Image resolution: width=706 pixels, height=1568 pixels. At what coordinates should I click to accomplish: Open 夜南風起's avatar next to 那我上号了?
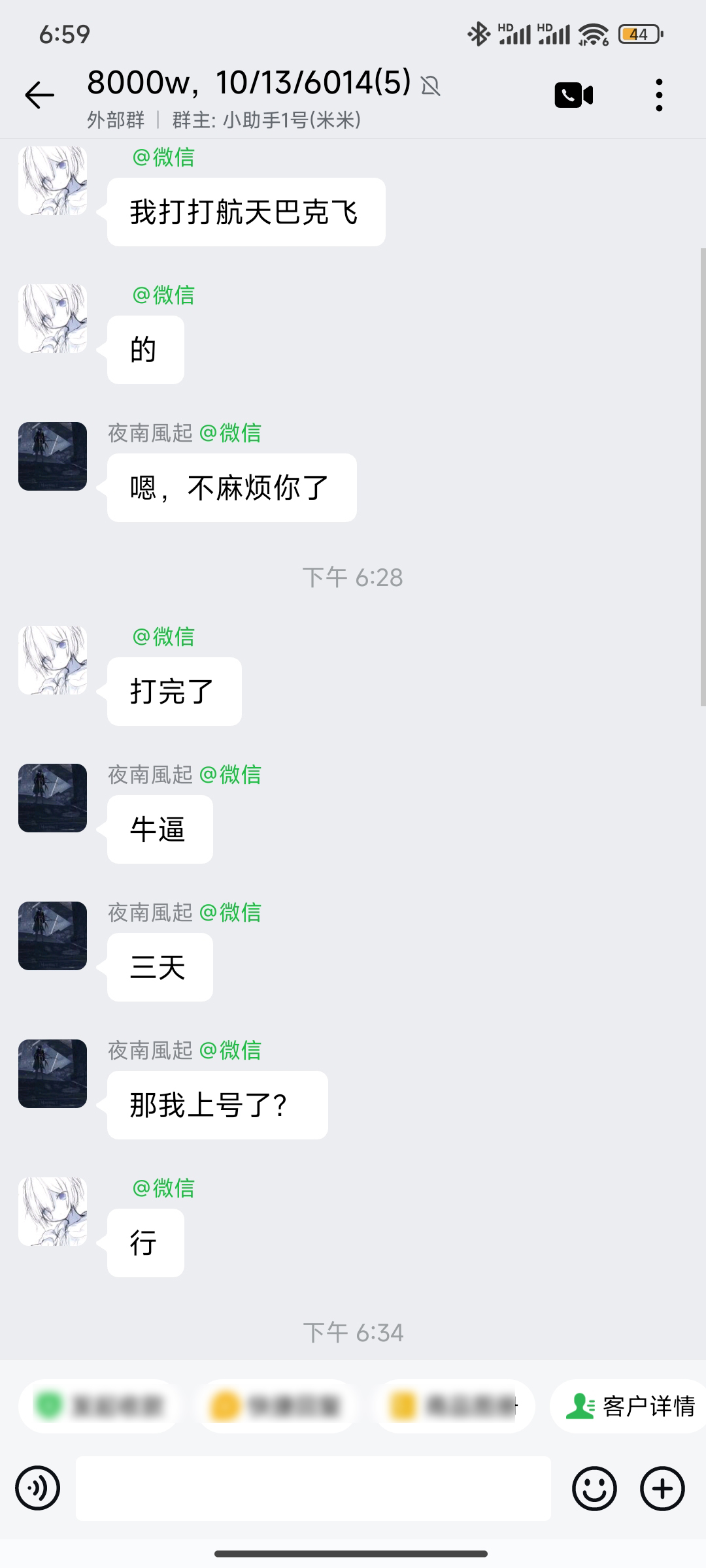click(52, 1073)
